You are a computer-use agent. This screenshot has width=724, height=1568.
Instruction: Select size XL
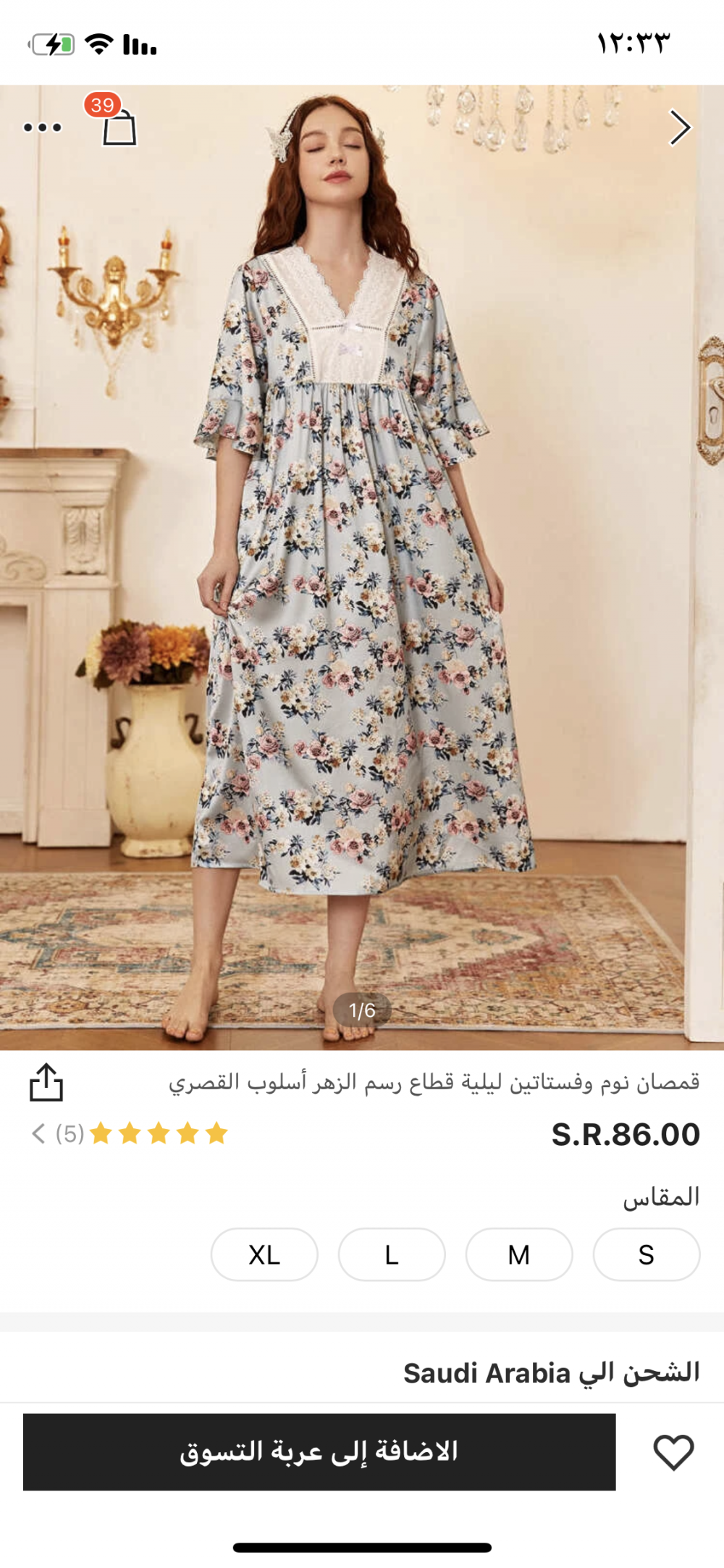tap(264, 1254)
